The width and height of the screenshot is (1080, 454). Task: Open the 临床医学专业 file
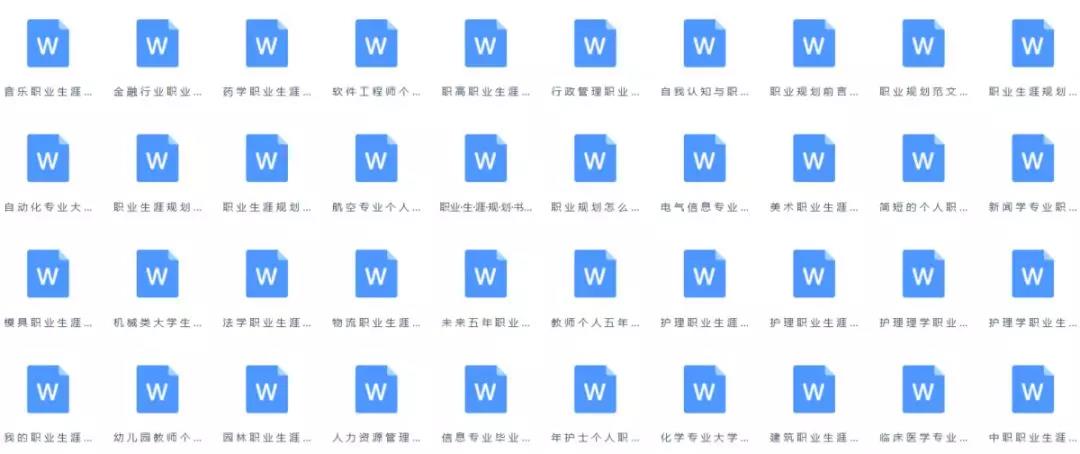(x=923, y=390)
